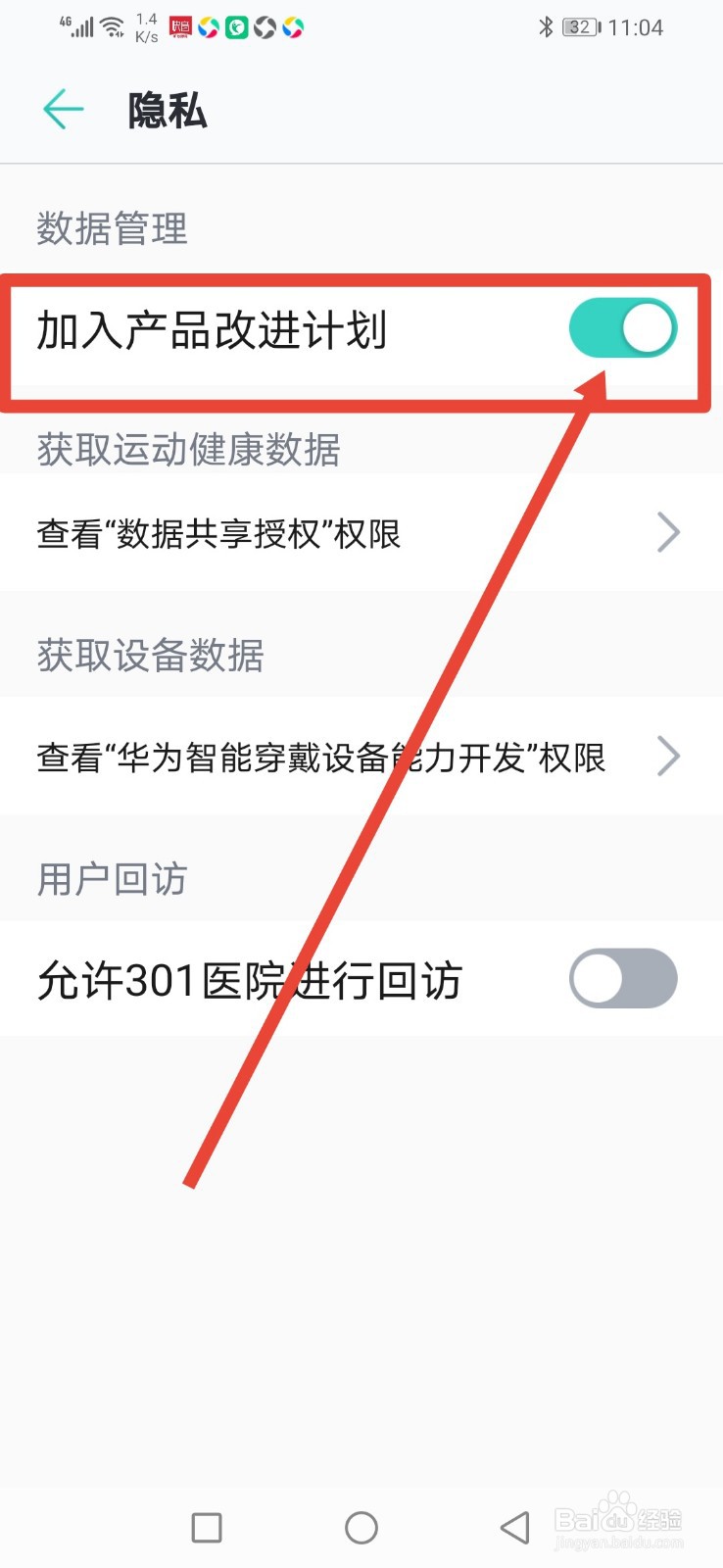
Task: Tap the Bluetooth icon in the status bar
Action: [x=549, y=26]
